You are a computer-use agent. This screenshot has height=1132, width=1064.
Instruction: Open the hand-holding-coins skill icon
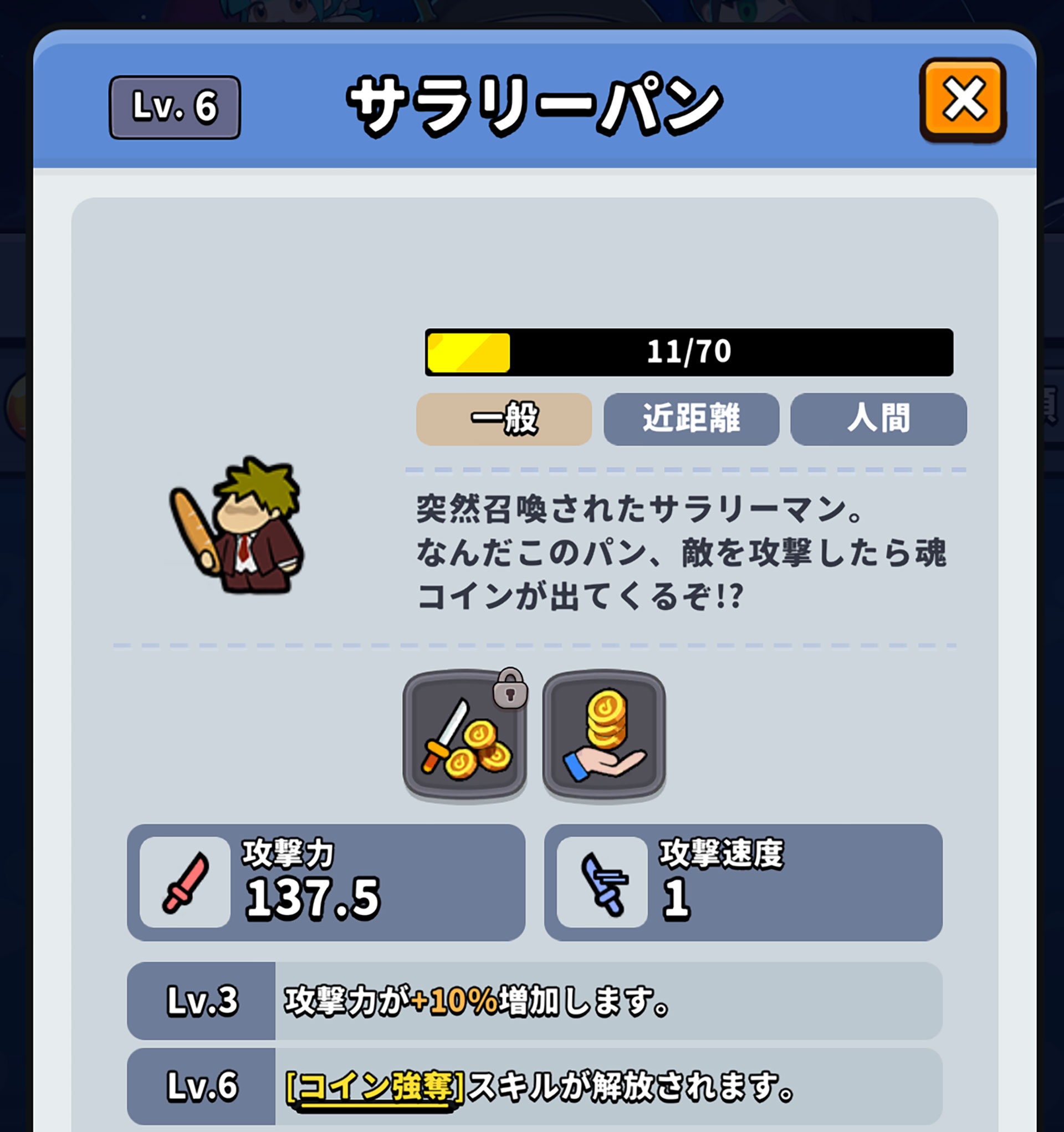pos(603,735)
